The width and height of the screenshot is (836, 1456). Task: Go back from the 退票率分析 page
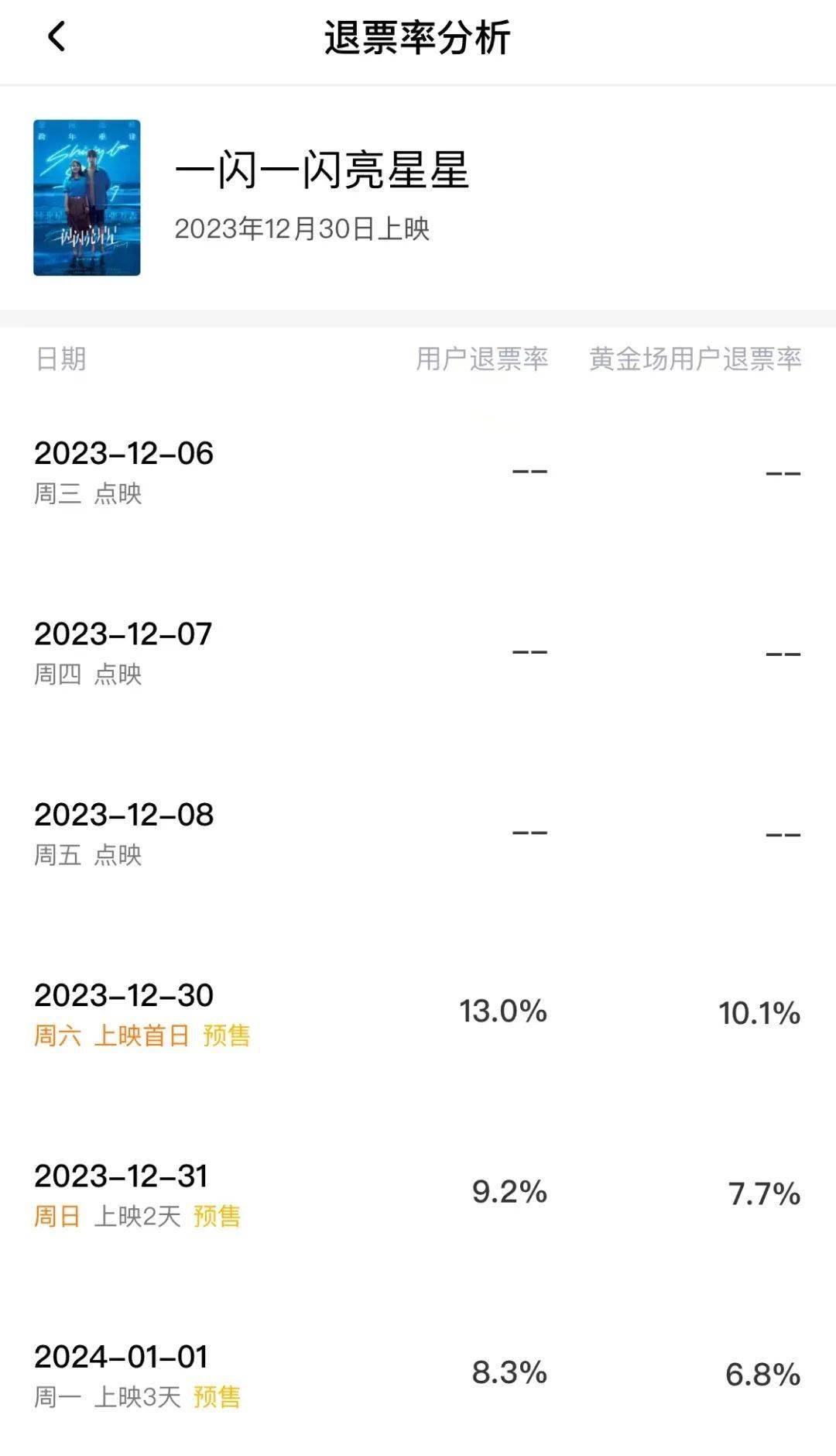pyautogui.click(x=57, y=36)
